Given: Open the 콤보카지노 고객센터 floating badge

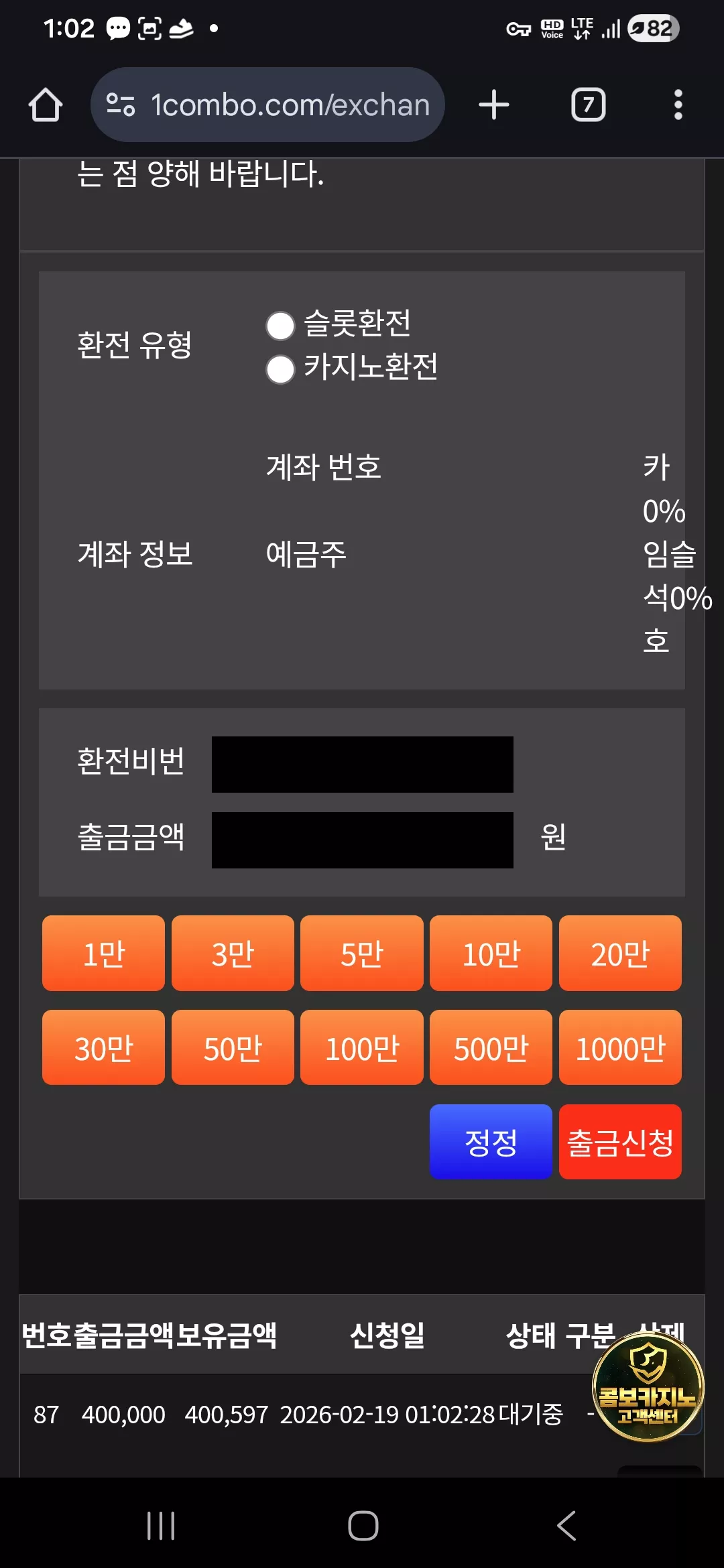Looking at the screenshot, I should click(648, 1387).
